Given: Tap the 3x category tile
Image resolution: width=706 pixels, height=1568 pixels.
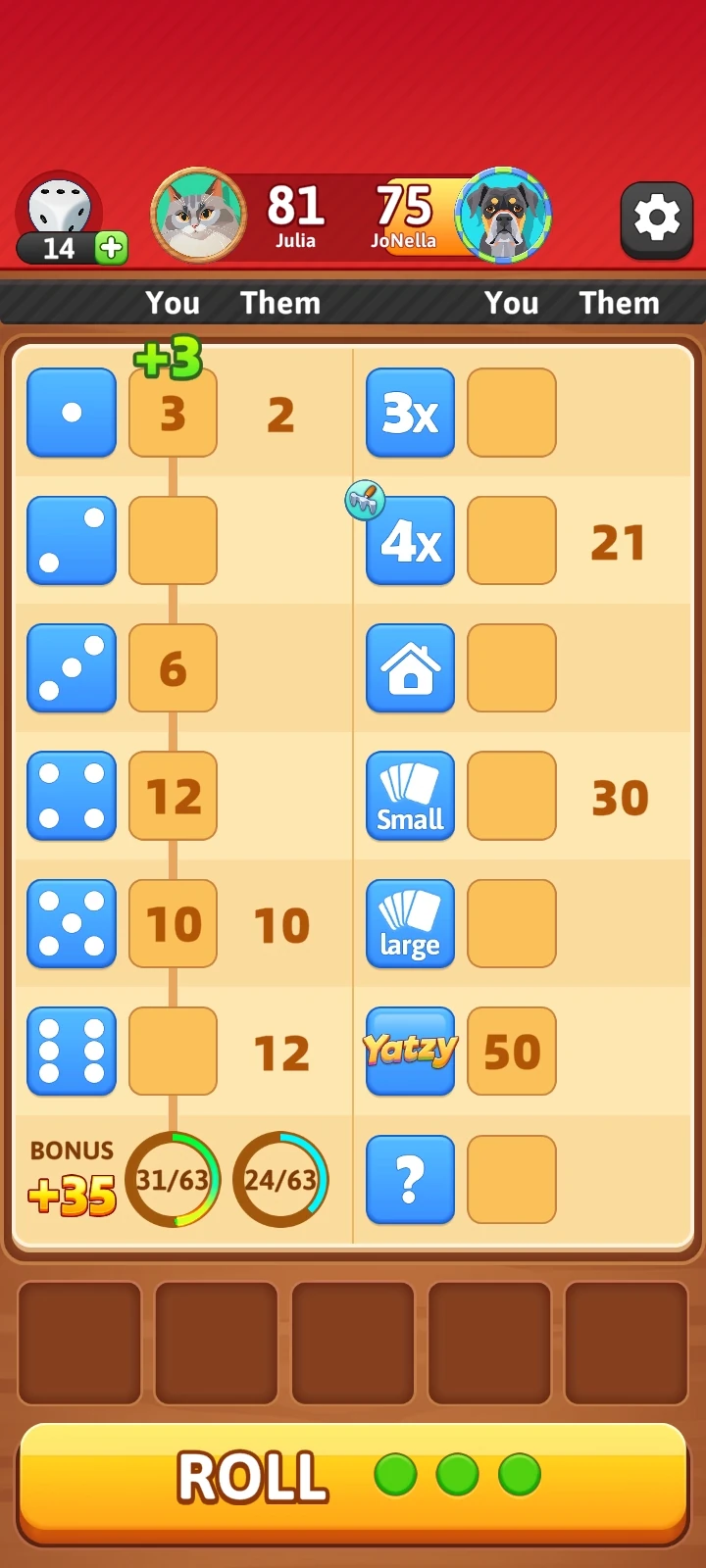Looking at the screenshot, I should tap(410, 413).
